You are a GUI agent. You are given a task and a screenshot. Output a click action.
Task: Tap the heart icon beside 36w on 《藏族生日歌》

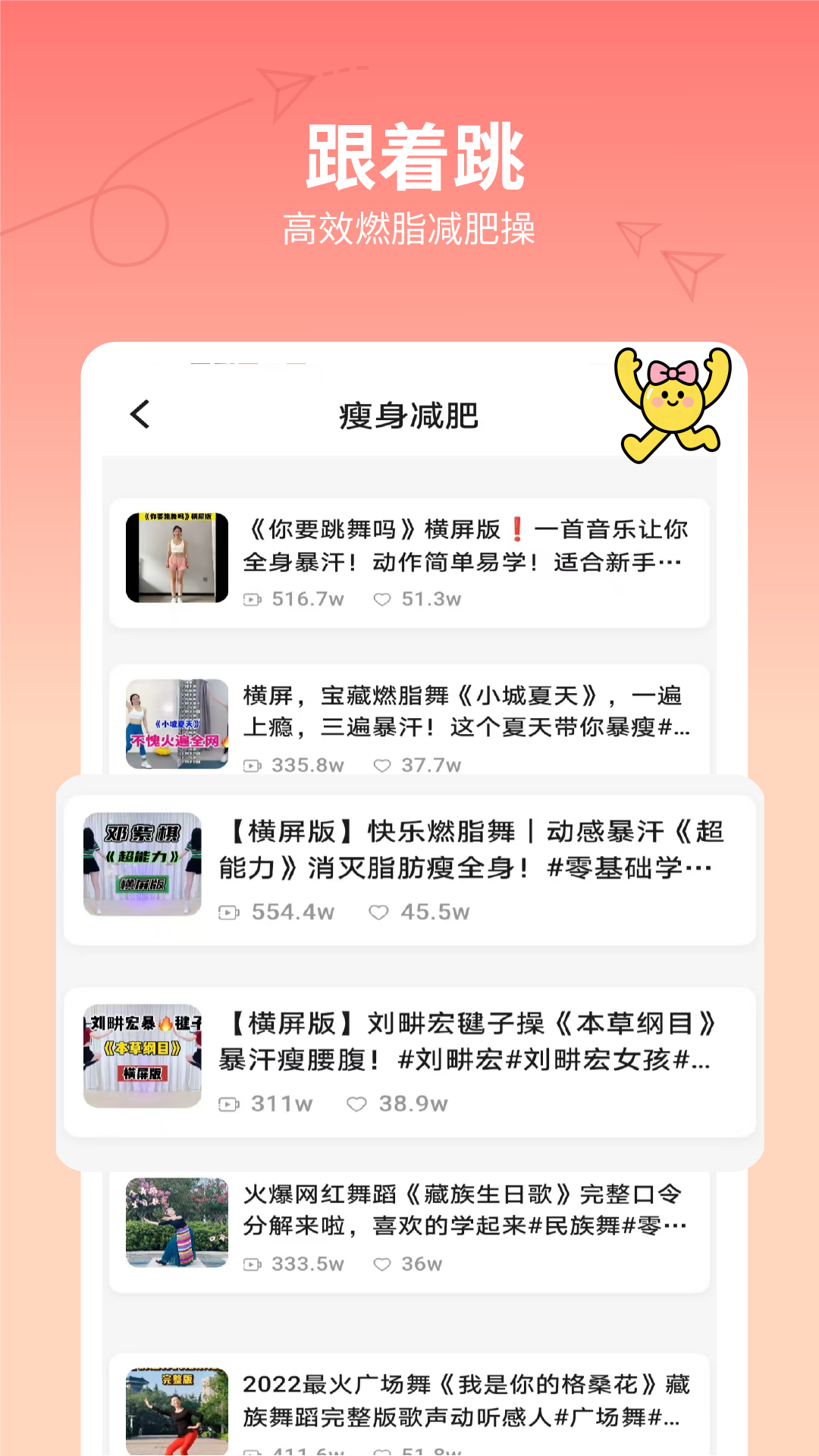(x=382, y=1264)
